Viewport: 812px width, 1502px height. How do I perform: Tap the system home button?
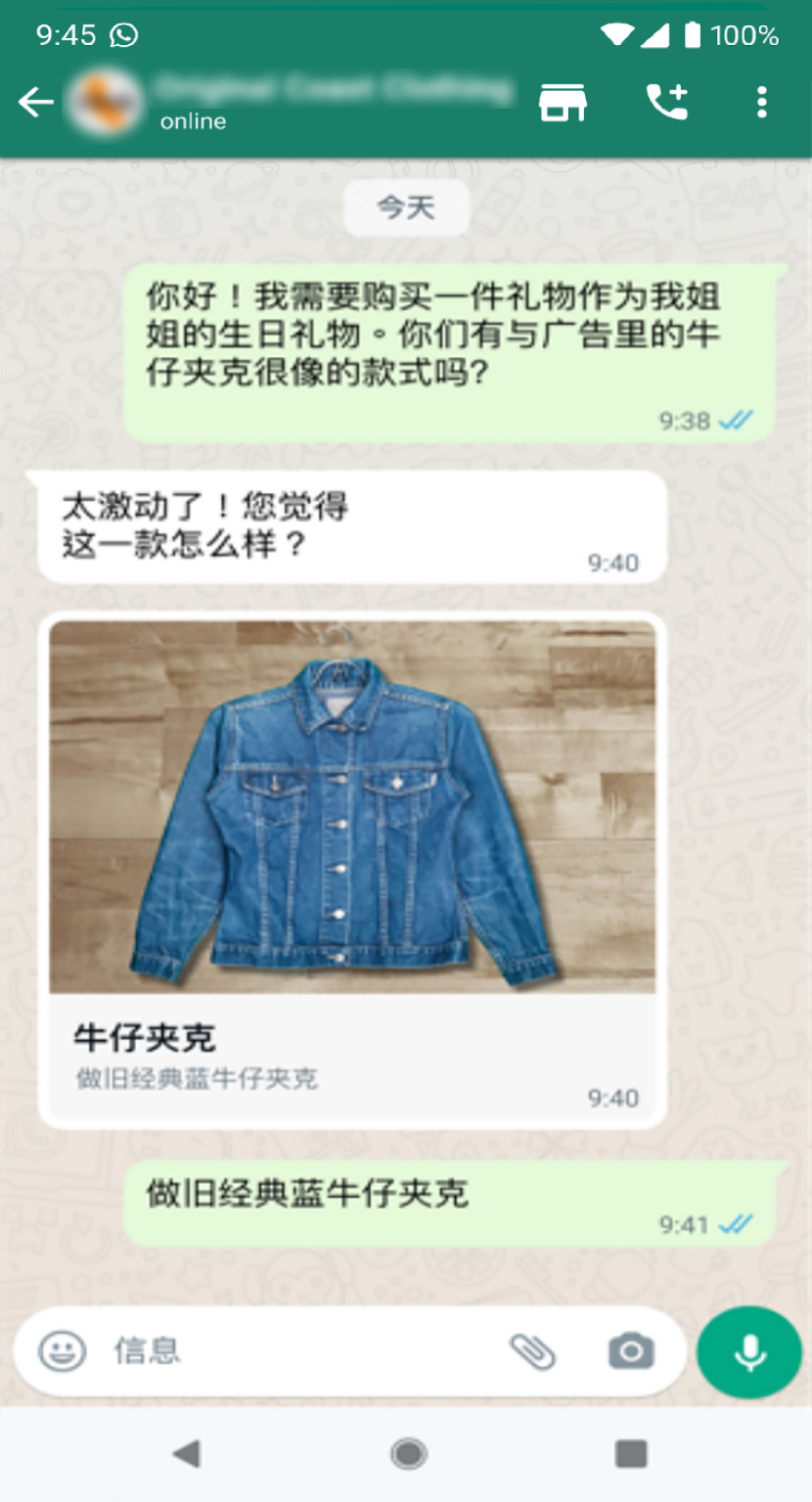[x=408, y=1454]
